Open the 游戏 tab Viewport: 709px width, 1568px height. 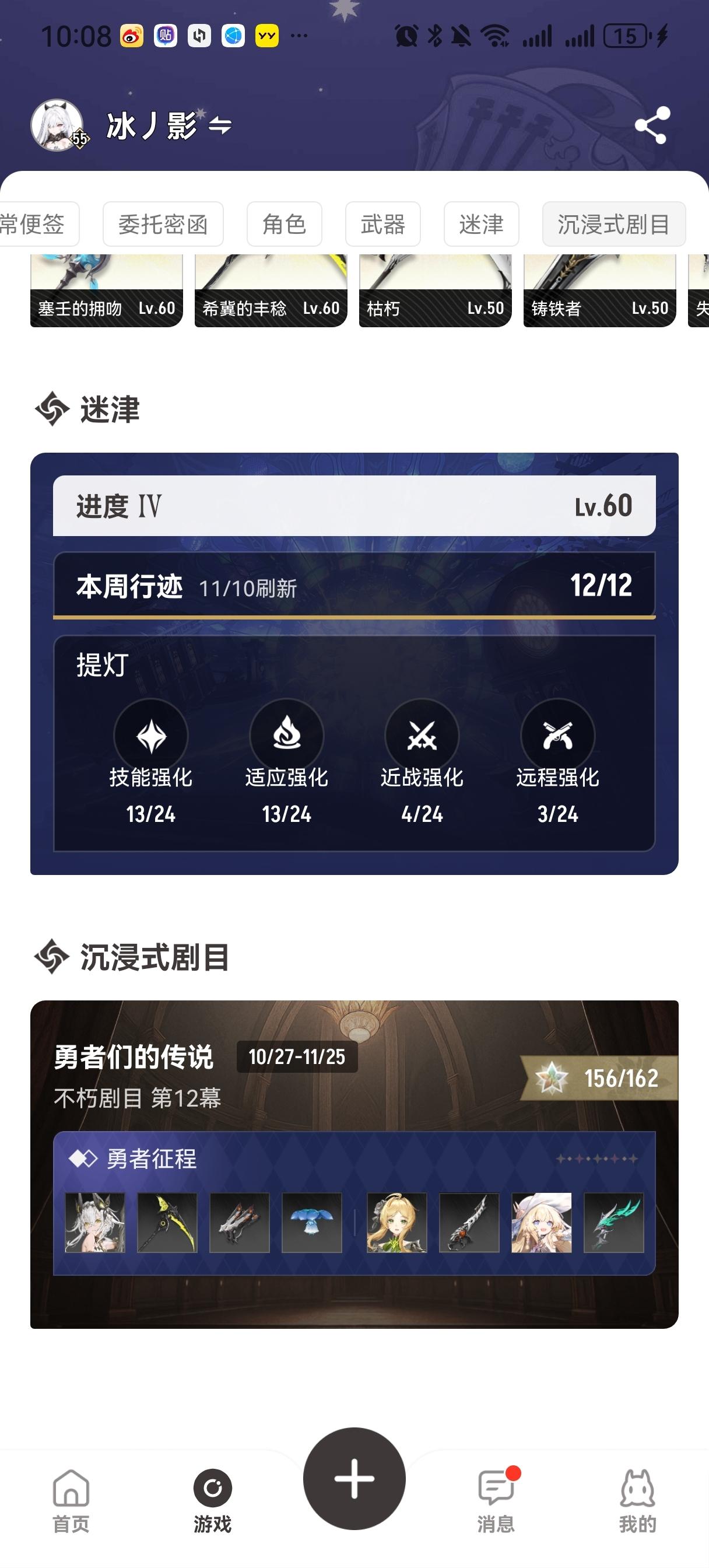212,1501
